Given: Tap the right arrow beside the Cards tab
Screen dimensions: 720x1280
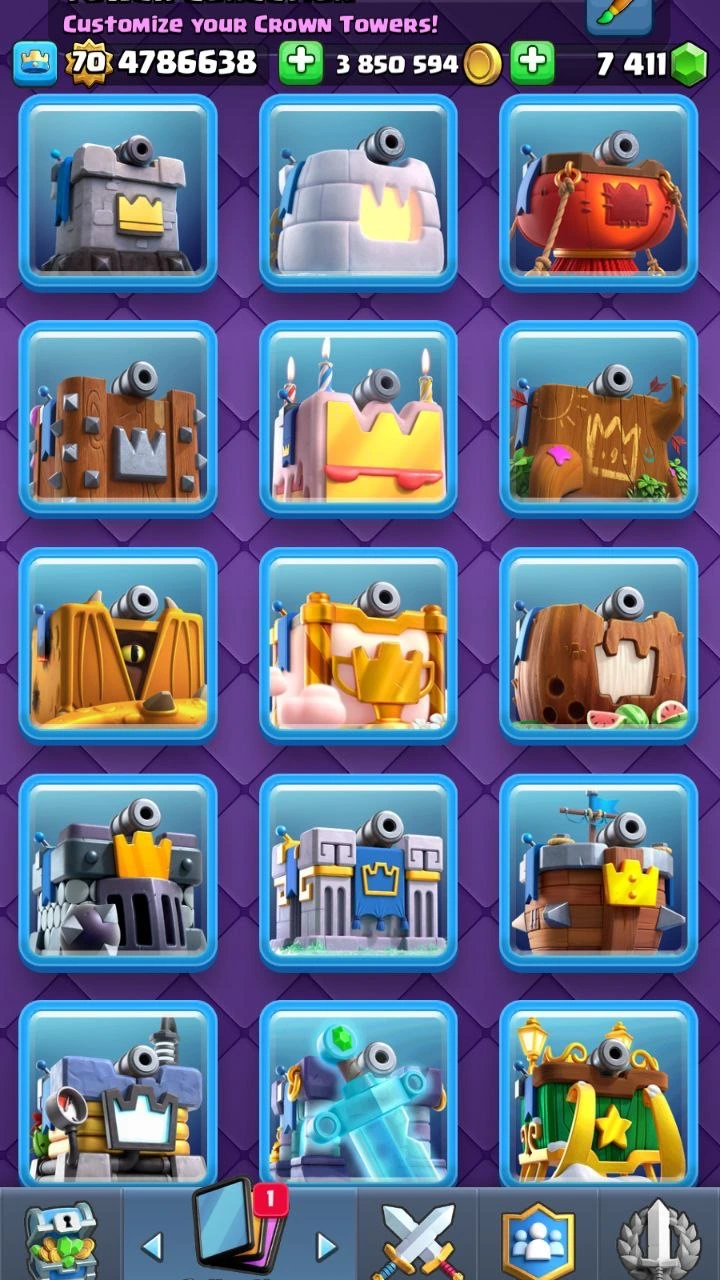Looking at the screenshot, I should [326, 1246].
